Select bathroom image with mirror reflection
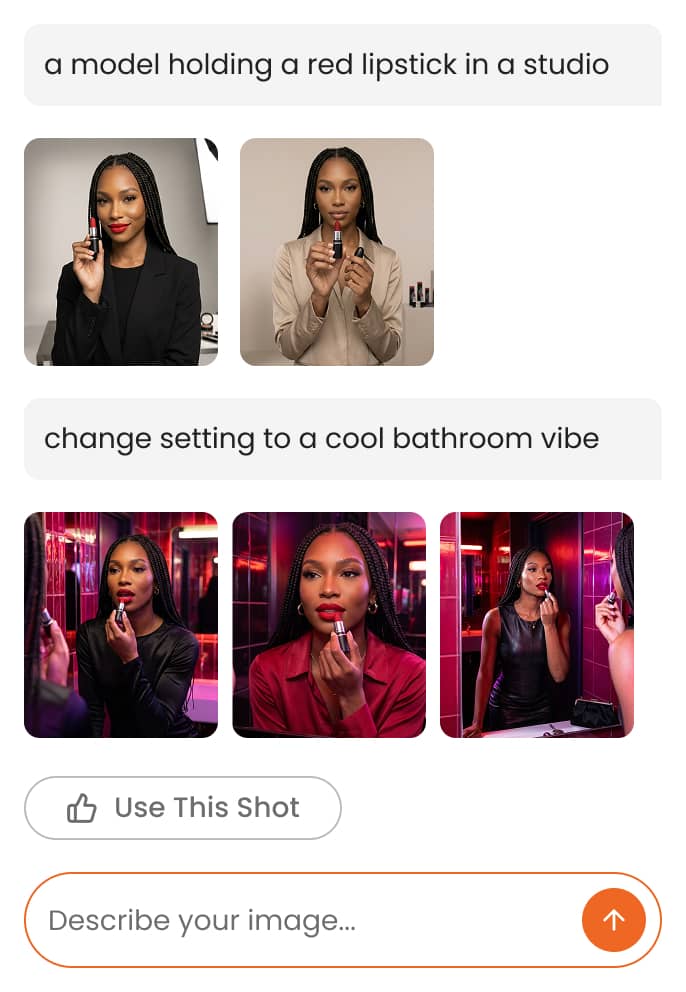 [537, 625]
